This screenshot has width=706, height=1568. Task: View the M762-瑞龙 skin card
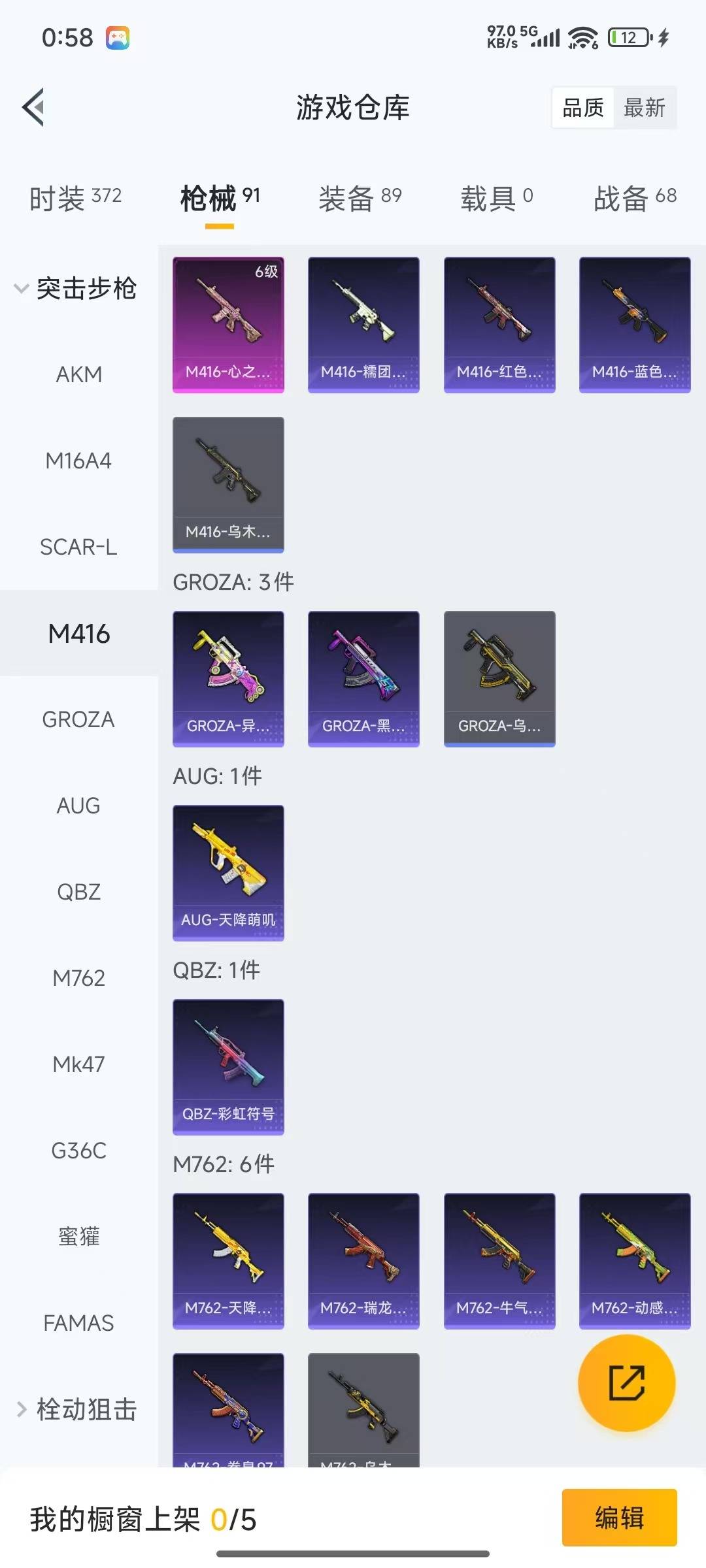(x=363, y=1260)
